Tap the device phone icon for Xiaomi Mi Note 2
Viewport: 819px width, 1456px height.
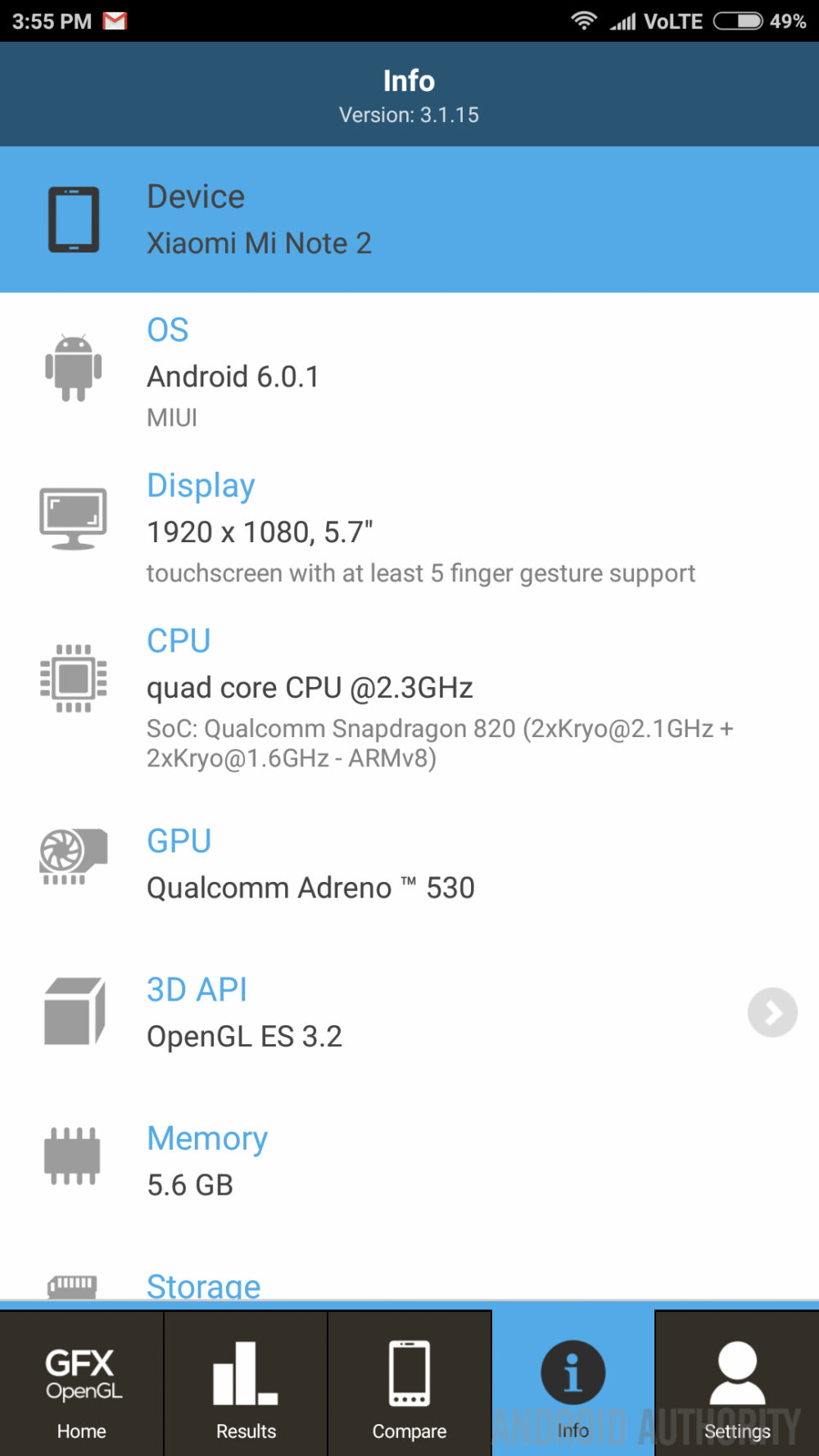tap(74, 219)
